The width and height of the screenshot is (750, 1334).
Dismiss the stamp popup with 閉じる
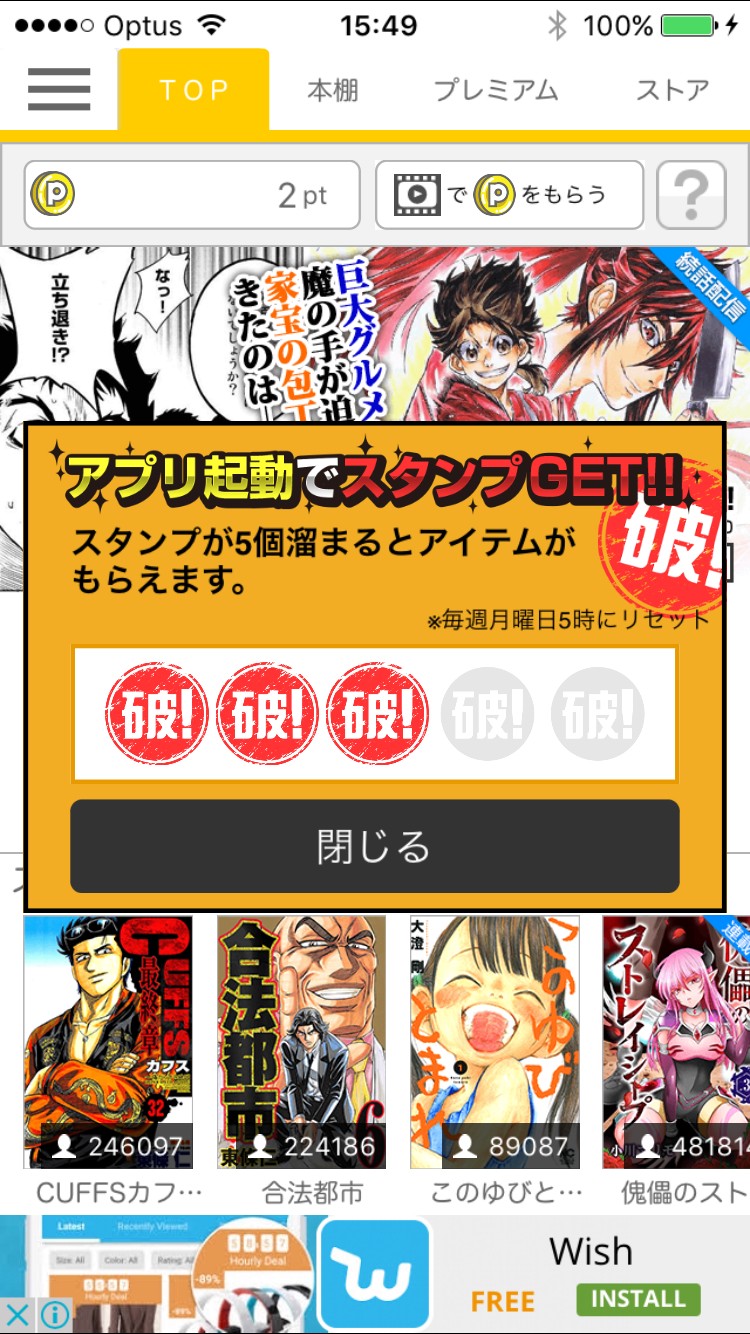tap(375, 846)
